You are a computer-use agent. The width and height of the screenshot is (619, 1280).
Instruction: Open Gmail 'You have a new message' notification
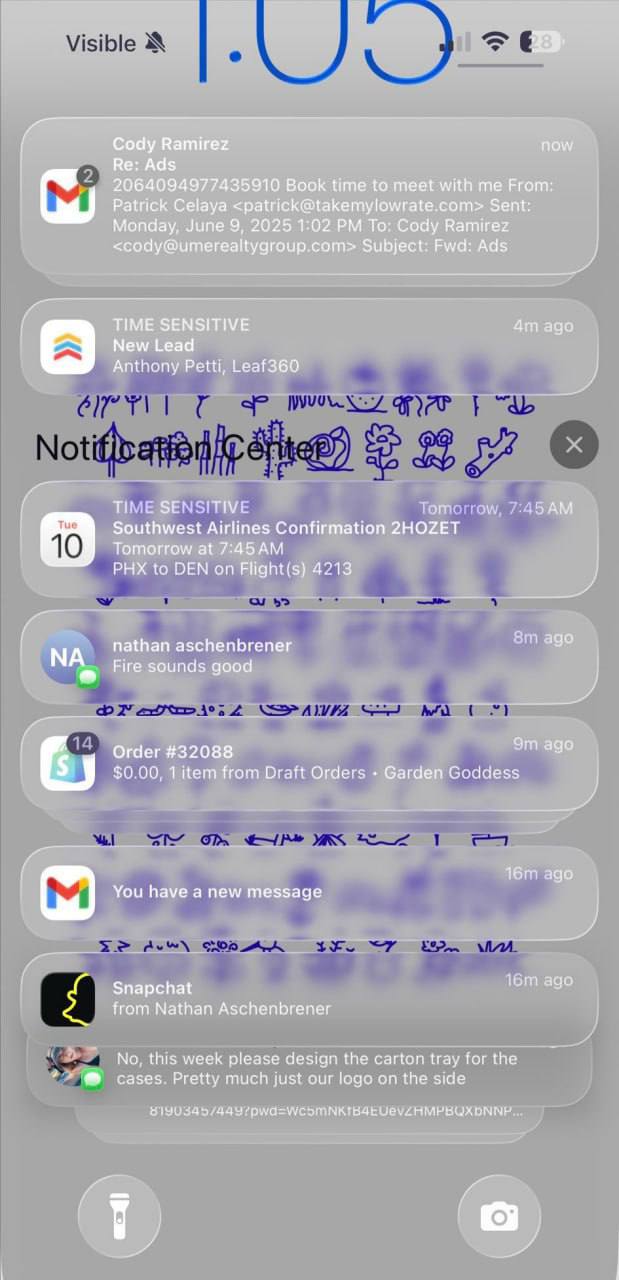(x=310, y=892)
